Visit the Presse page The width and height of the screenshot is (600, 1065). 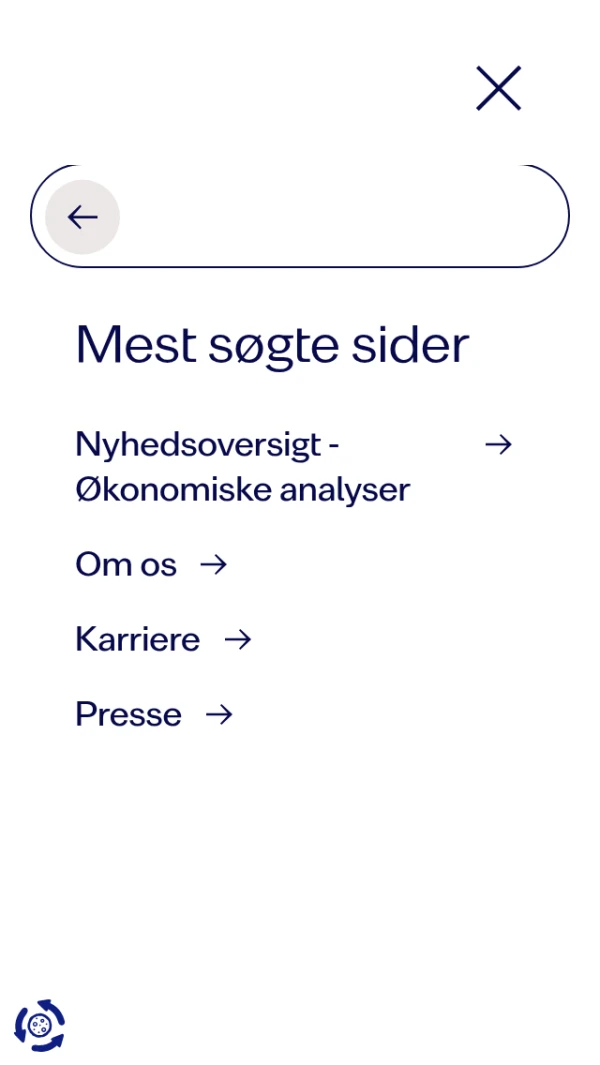tap(129, 714)
